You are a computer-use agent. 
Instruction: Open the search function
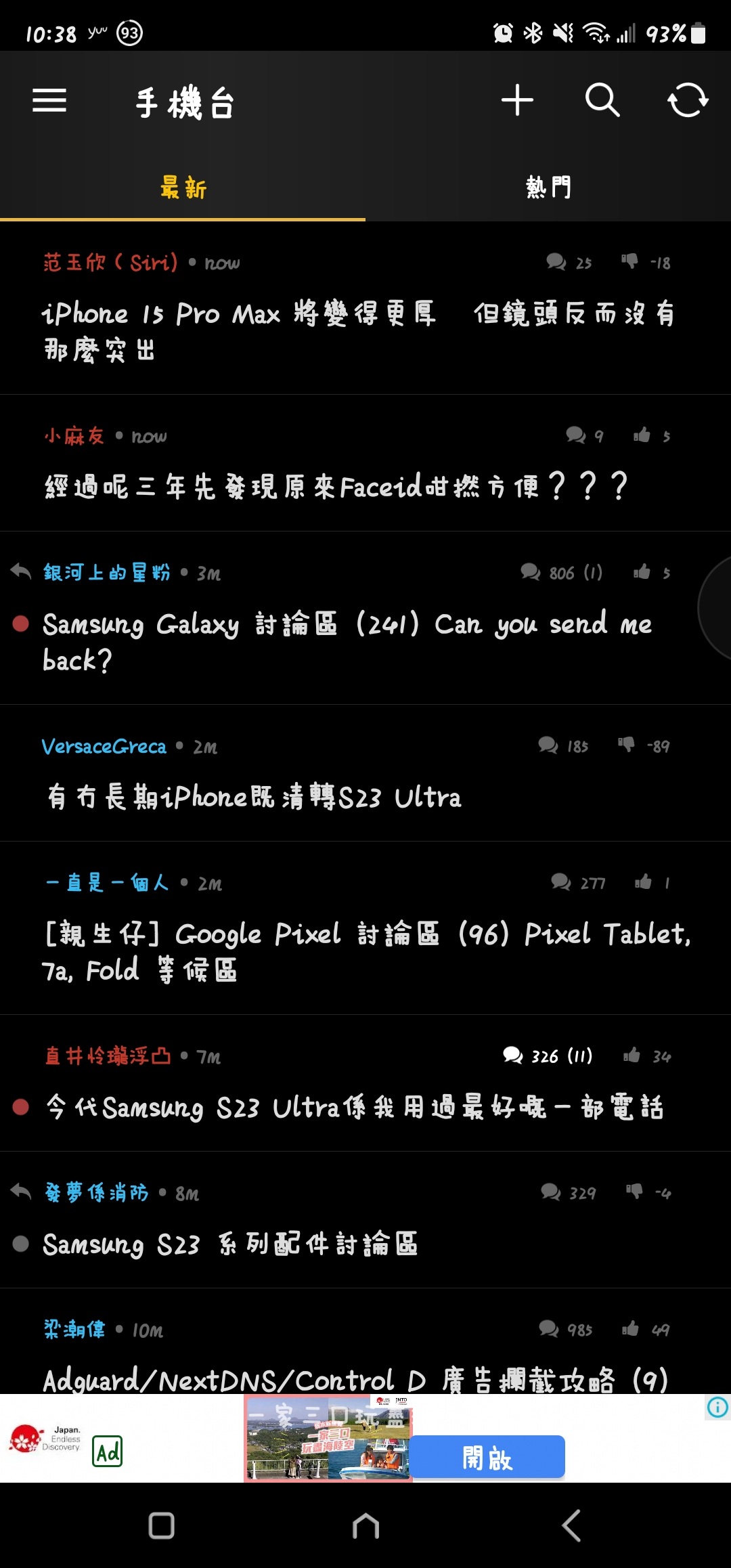click(602, 100)
